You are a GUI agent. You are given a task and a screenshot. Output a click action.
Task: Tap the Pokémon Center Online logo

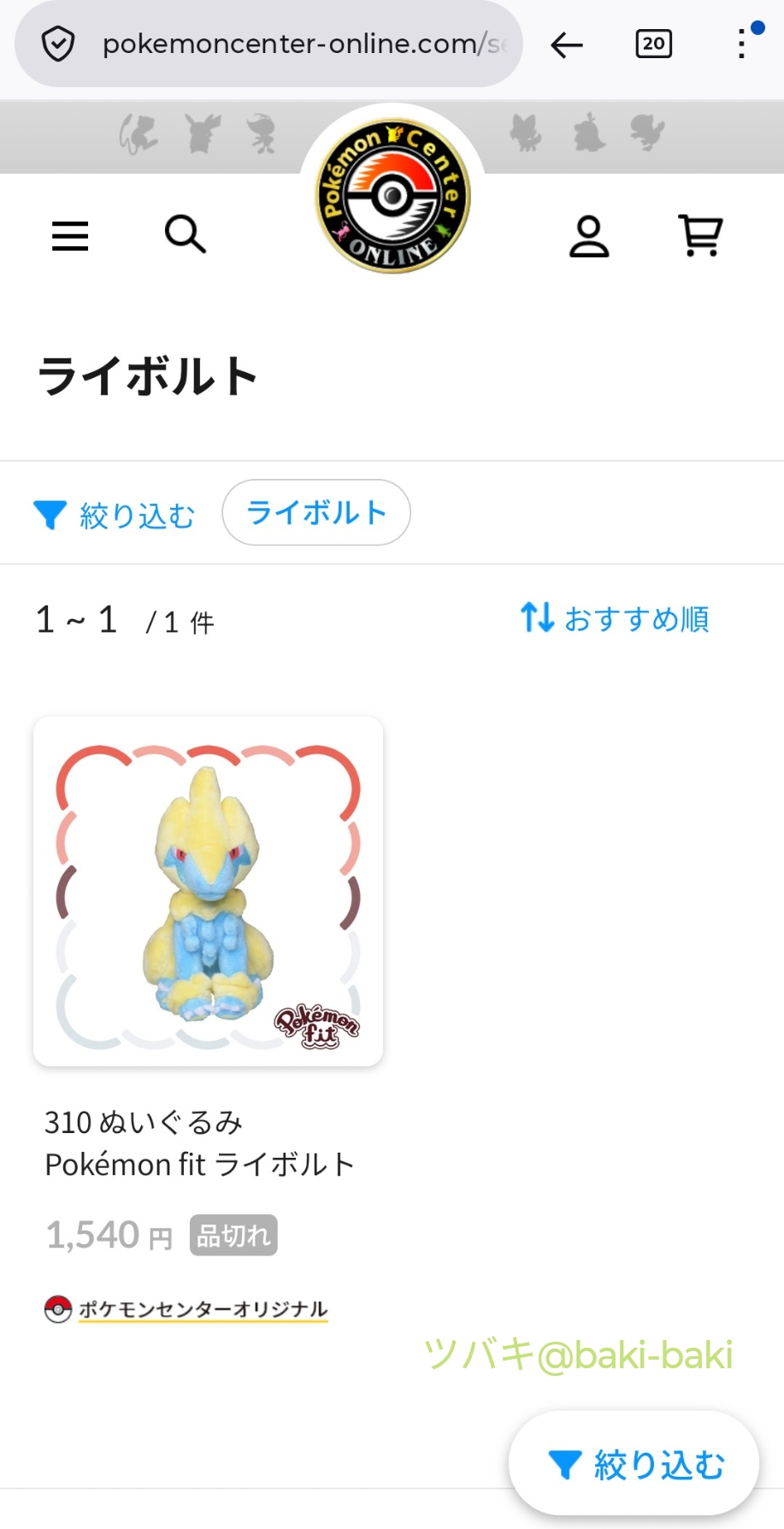pyautogui.click(x=392, y=196)
